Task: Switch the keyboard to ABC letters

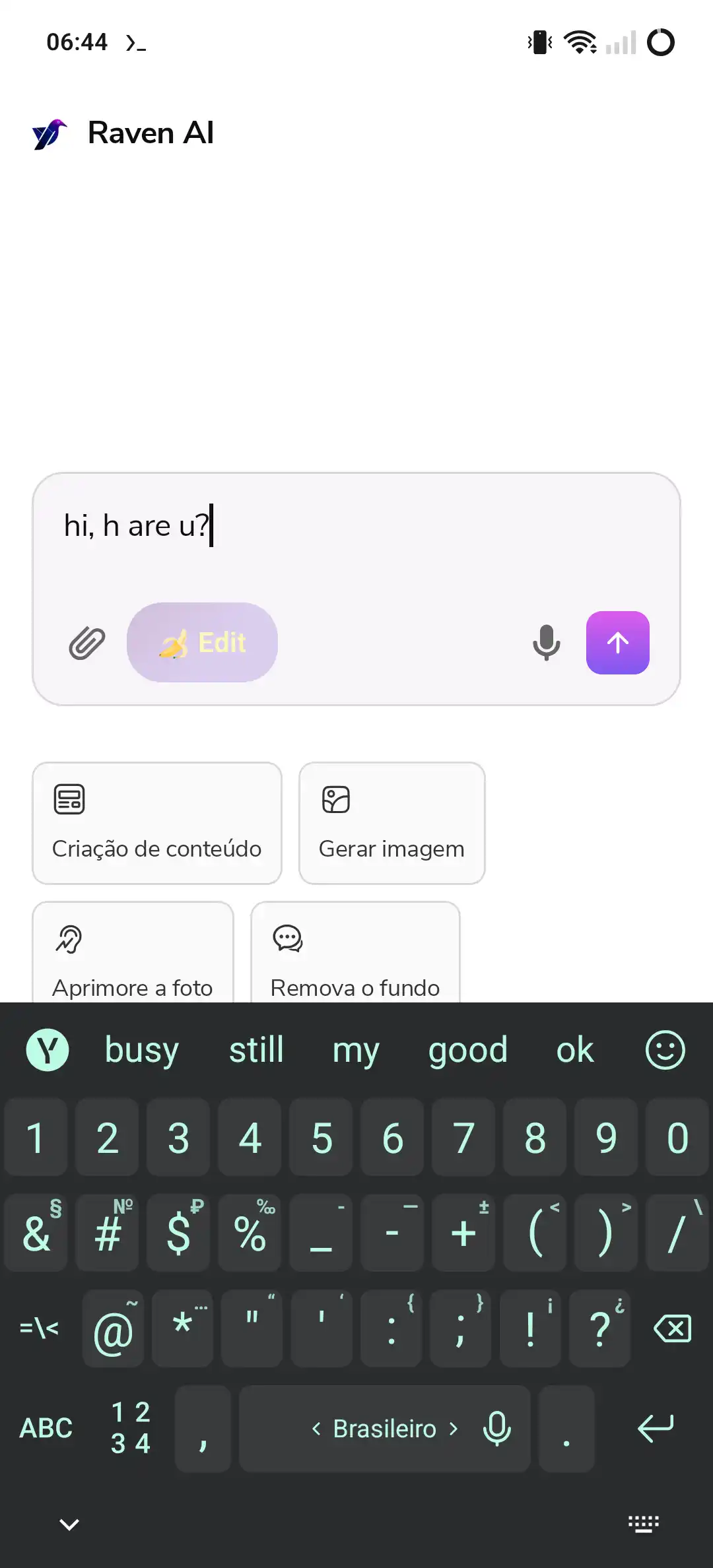Action: 46,1428
